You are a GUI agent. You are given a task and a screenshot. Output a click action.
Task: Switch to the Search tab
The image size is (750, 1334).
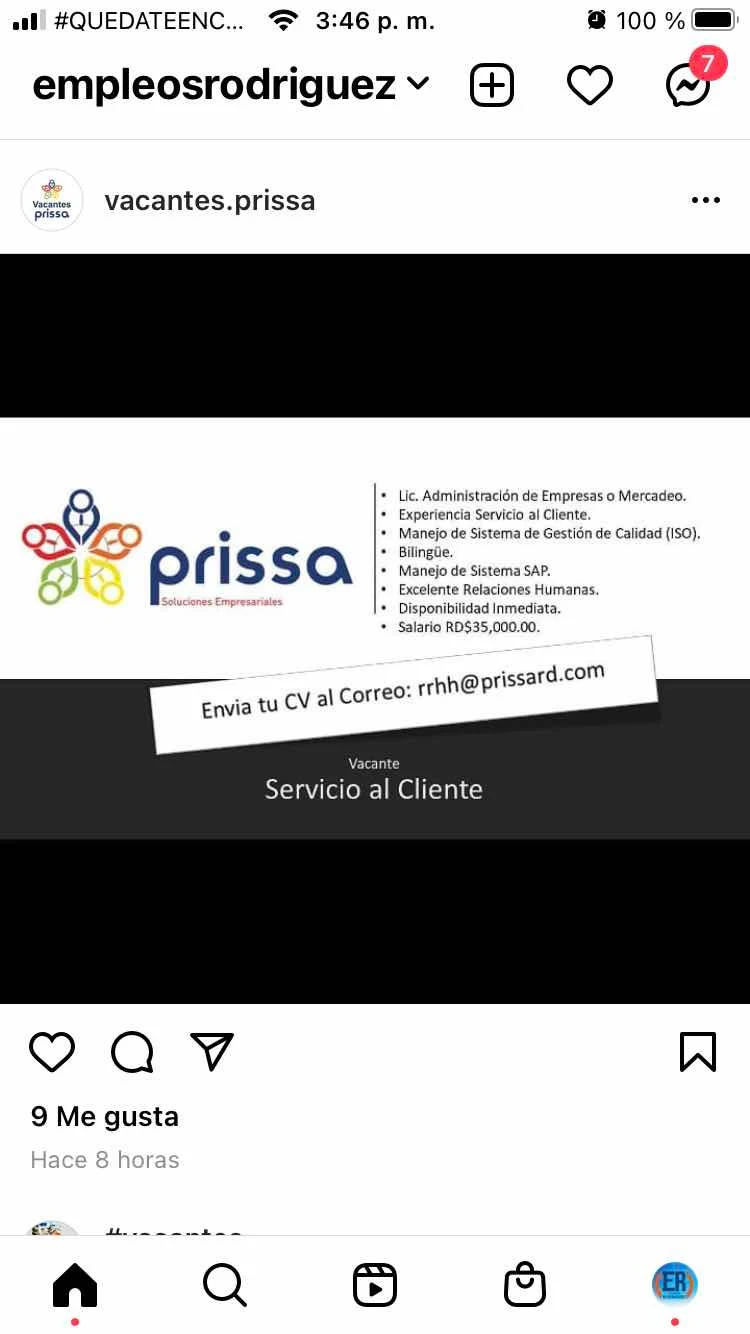click(x=225, y=1285)
